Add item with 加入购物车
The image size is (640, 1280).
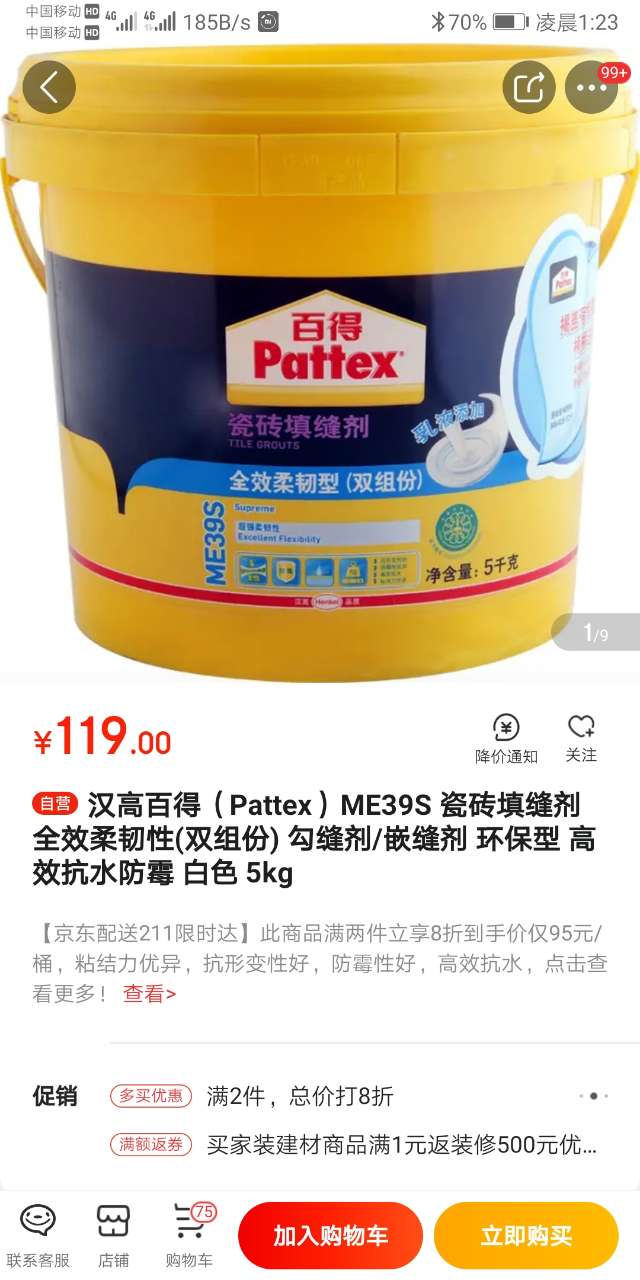[x=330, y=1236]
